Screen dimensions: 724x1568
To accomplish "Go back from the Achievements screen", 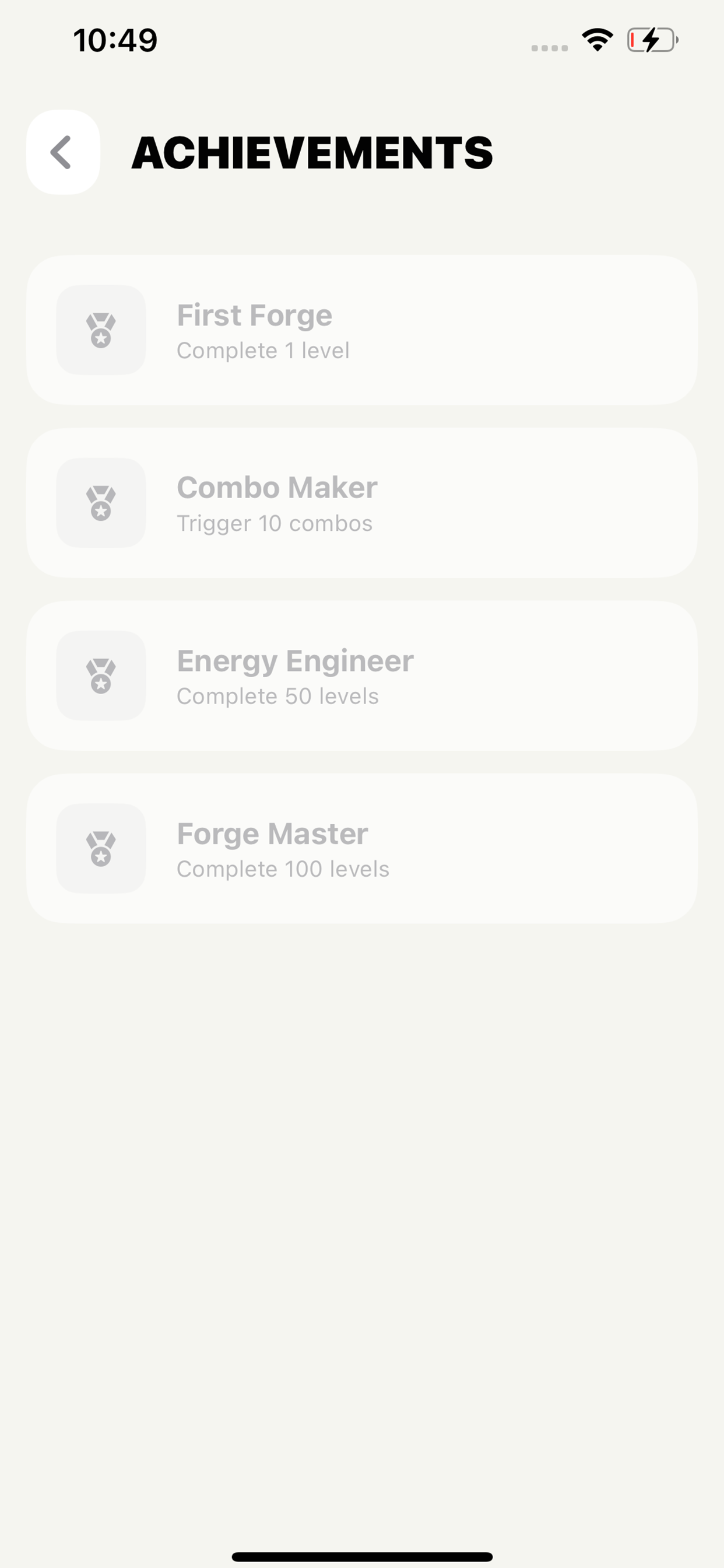I will pos(63,152).
